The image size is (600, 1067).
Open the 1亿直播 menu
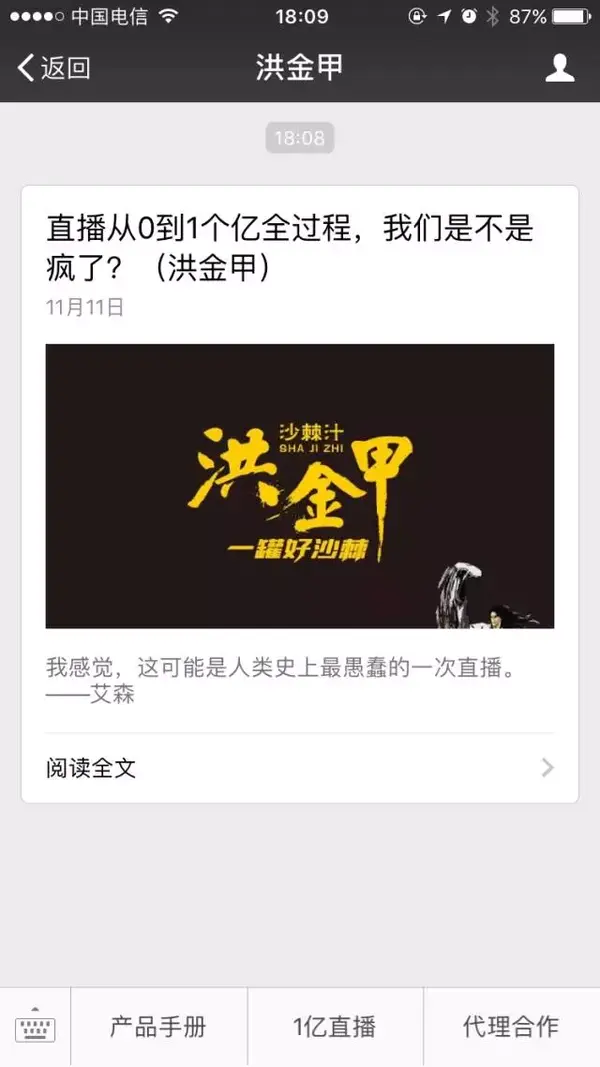click(x=335, y=1027)
